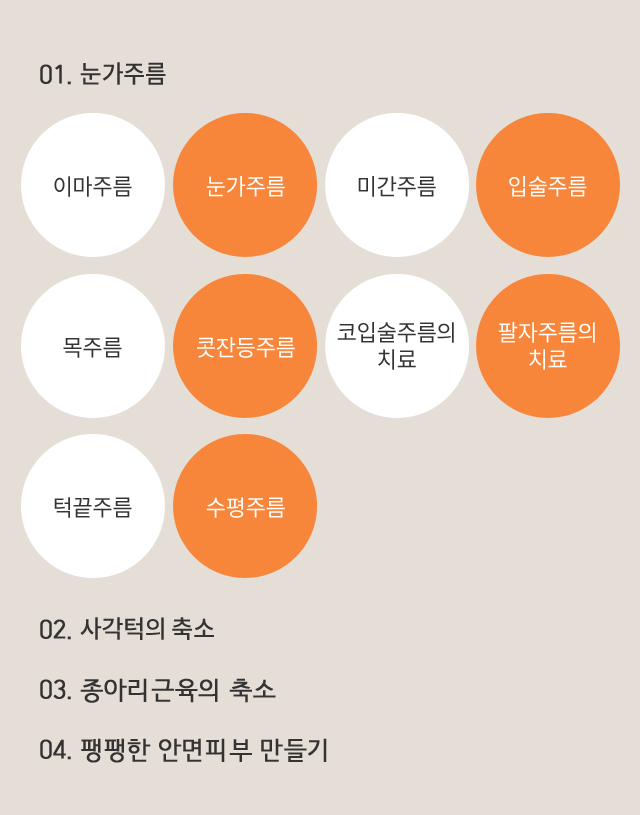Open 팔자주름의 치료

[548, 346]
